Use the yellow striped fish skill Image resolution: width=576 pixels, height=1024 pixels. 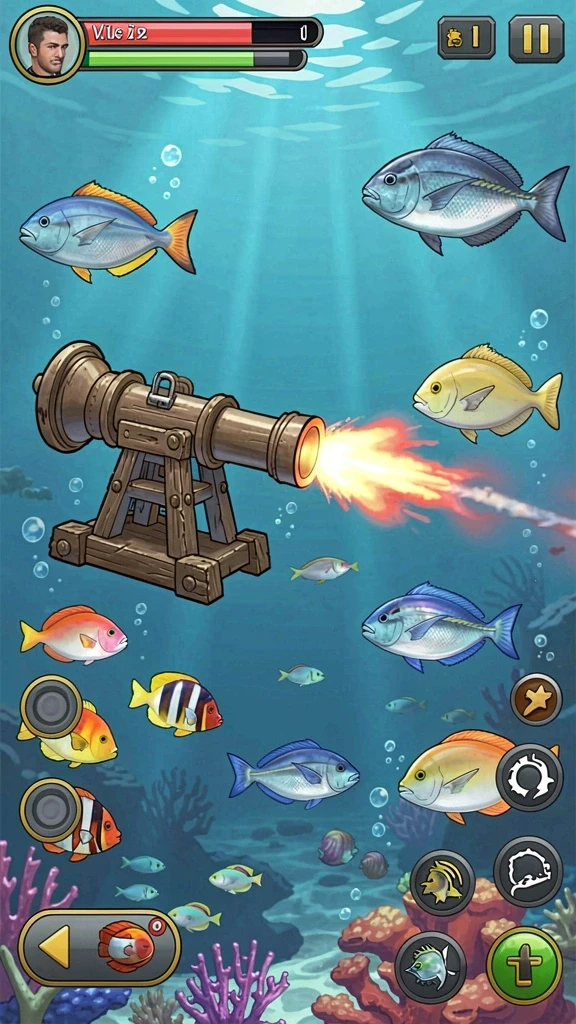(x=442, y=883)
